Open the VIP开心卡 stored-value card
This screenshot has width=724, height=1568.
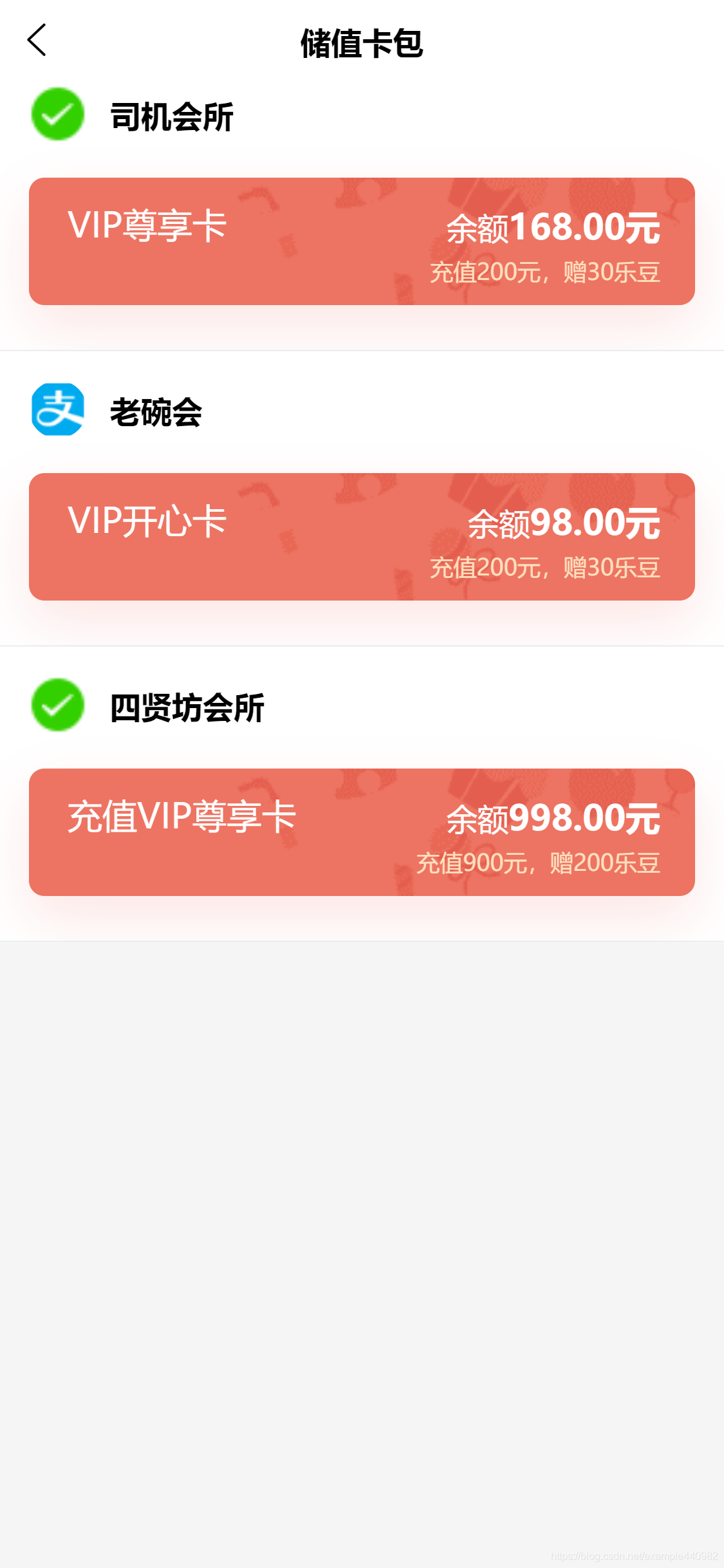tap(362, 537)
